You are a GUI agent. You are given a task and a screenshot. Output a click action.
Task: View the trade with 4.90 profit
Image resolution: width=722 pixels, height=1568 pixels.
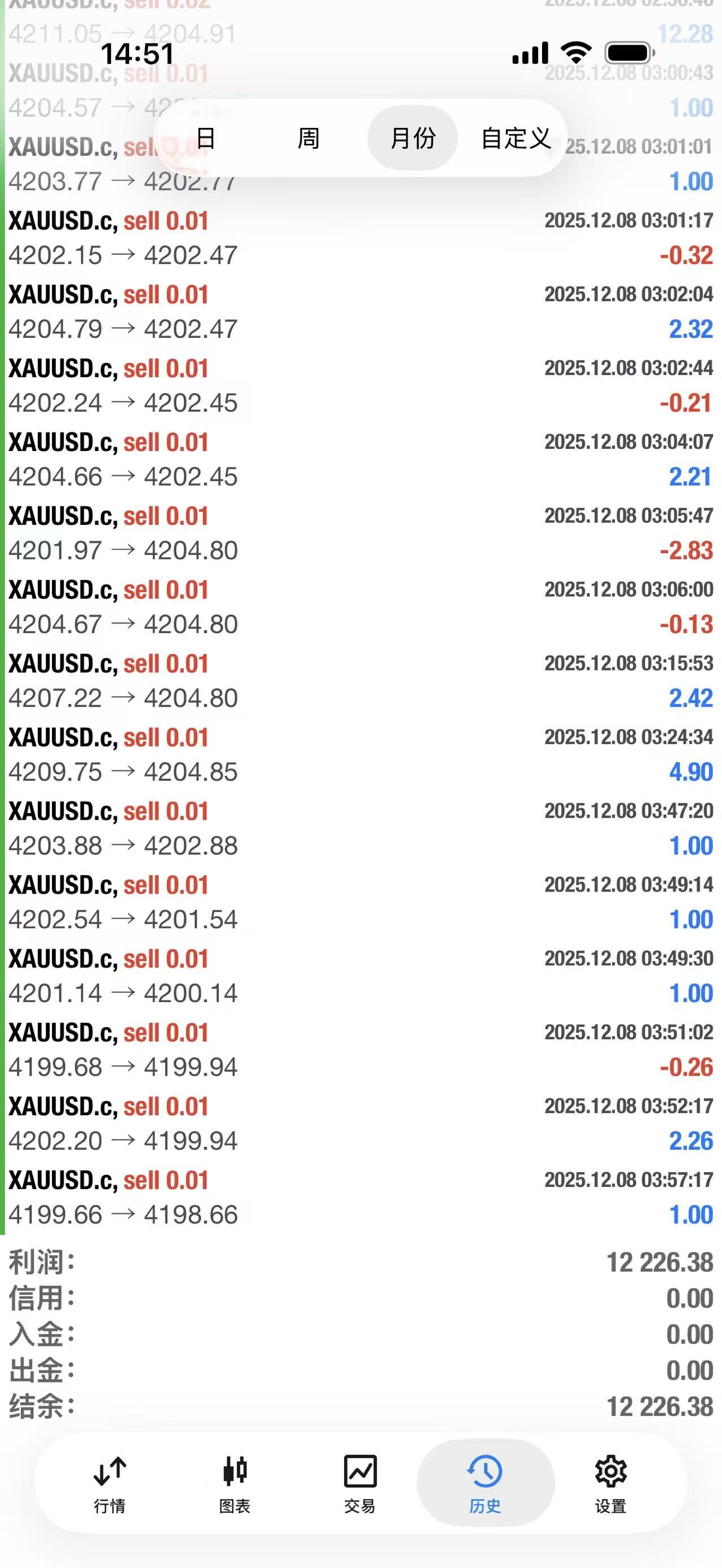pyautogui.click(x=360, y=755)
